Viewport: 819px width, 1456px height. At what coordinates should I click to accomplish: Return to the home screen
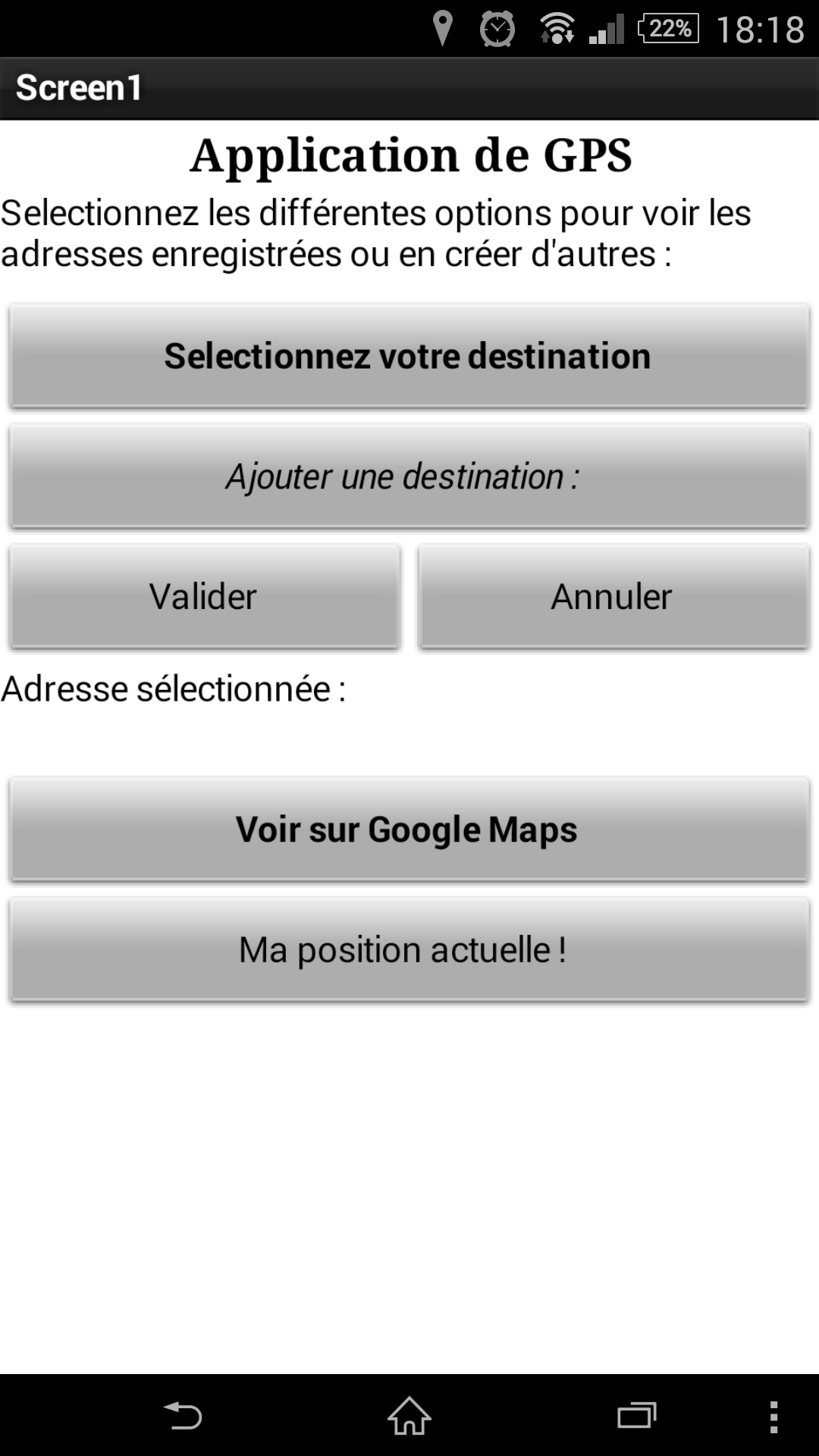[x=409, y=1416]
